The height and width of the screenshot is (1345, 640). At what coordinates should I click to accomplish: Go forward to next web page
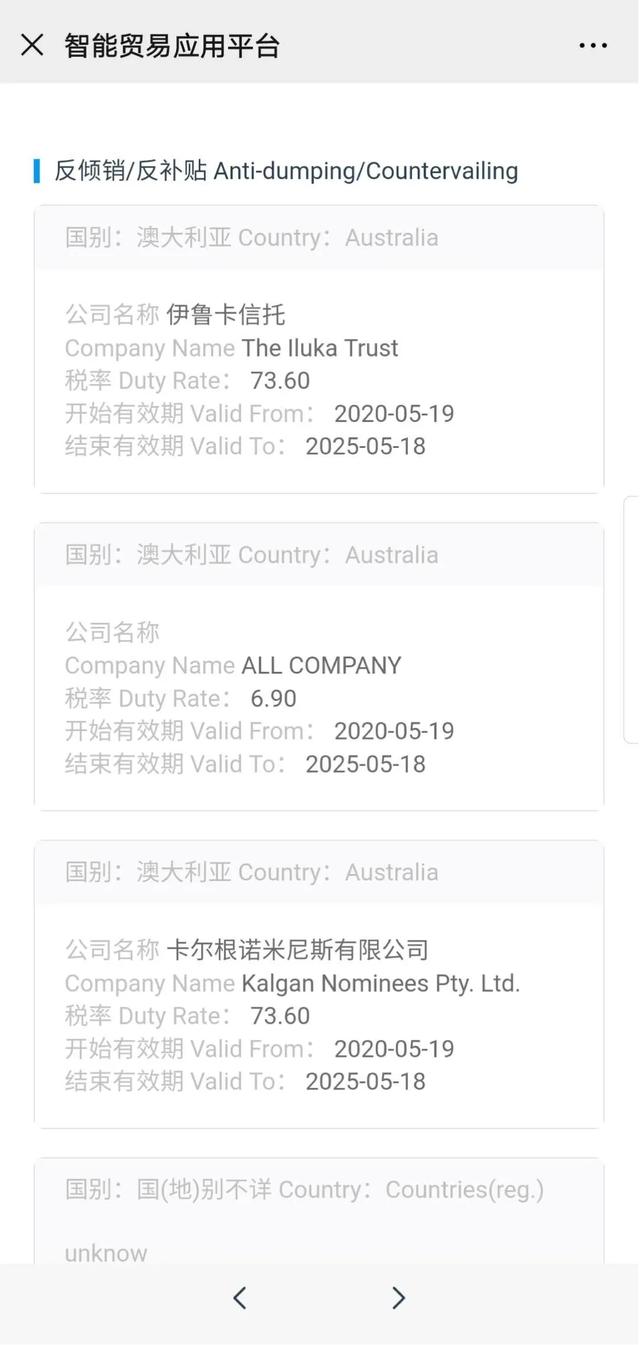click(398, 1298)
